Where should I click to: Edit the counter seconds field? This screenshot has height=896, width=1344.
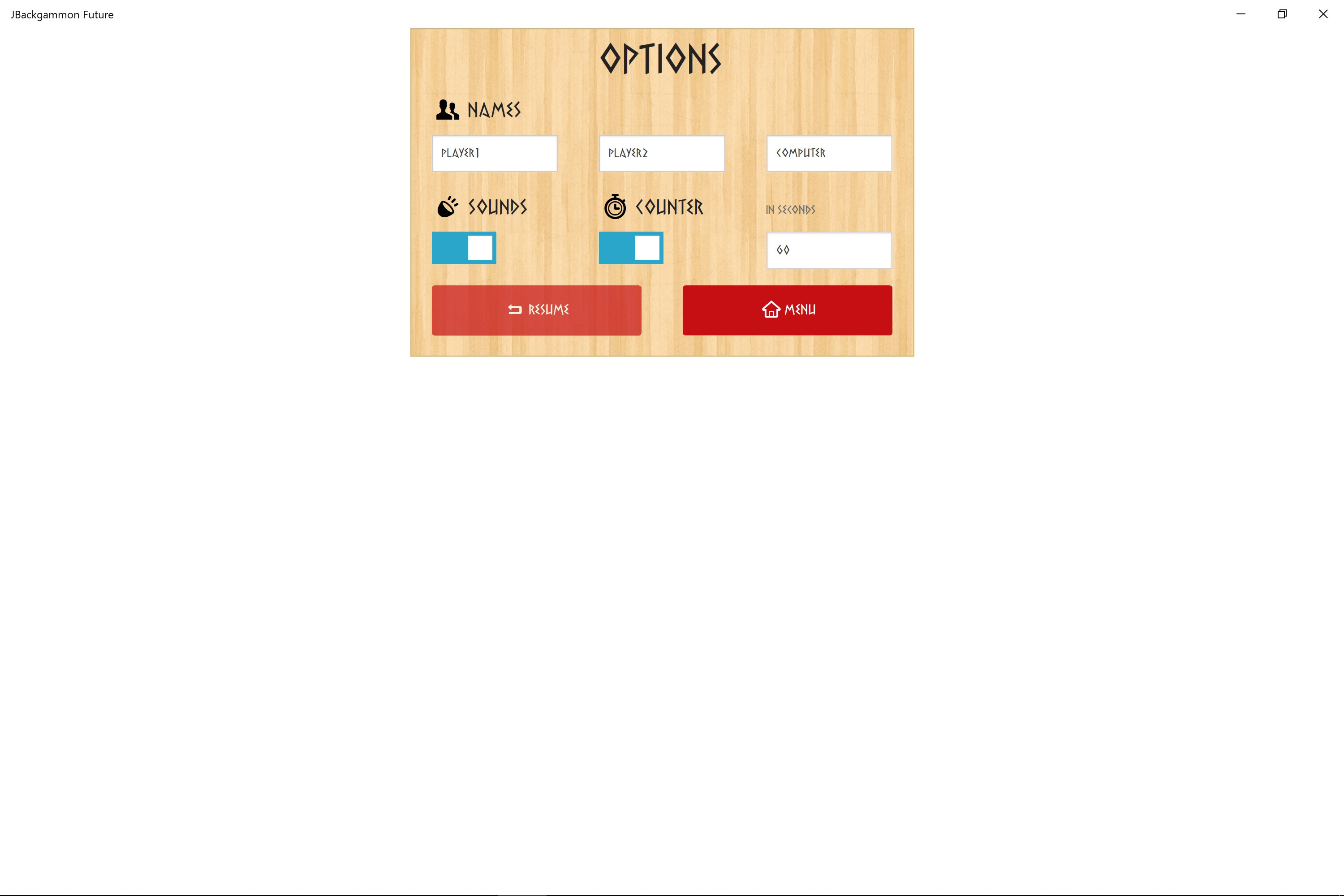point(828,250)
